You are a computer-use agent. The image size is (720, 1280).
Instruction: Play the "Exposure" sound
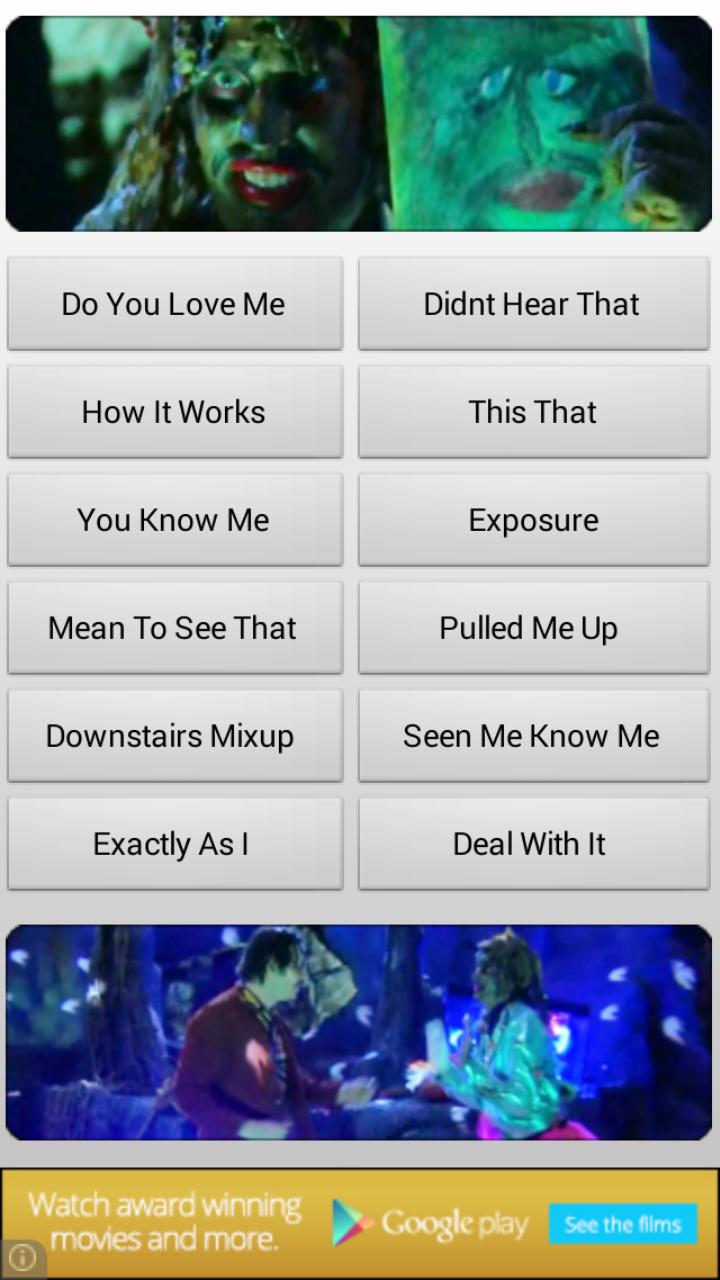[533, 519]
